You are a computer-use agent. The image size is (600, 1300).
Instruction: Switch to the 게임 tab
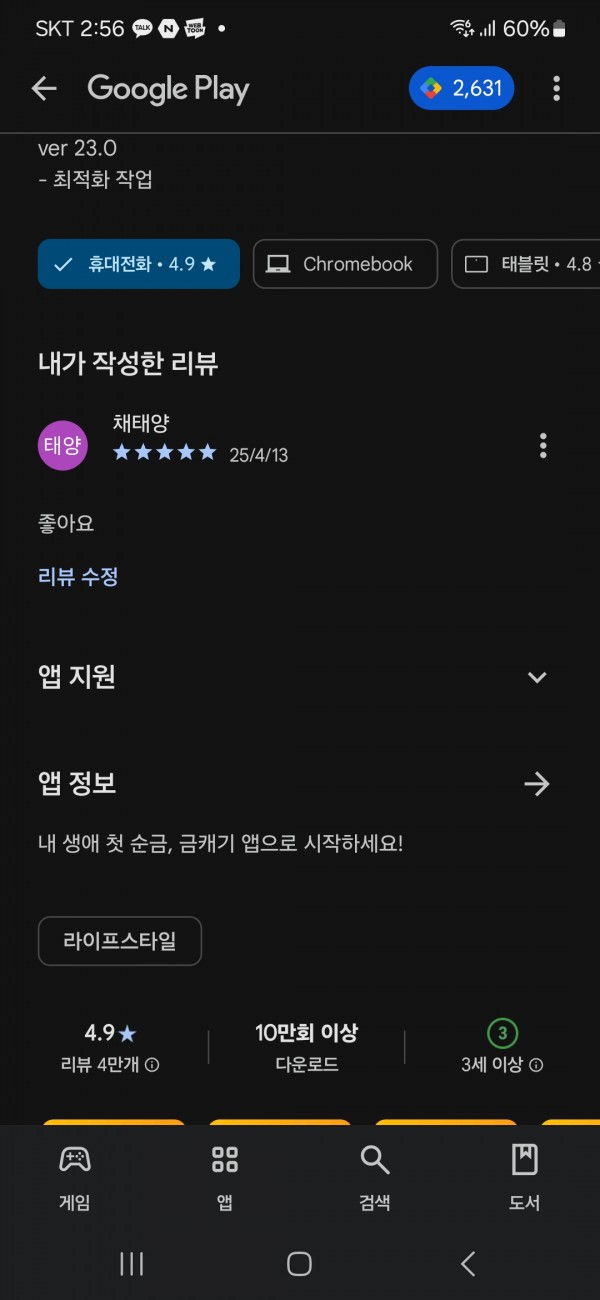(75, 1177)
